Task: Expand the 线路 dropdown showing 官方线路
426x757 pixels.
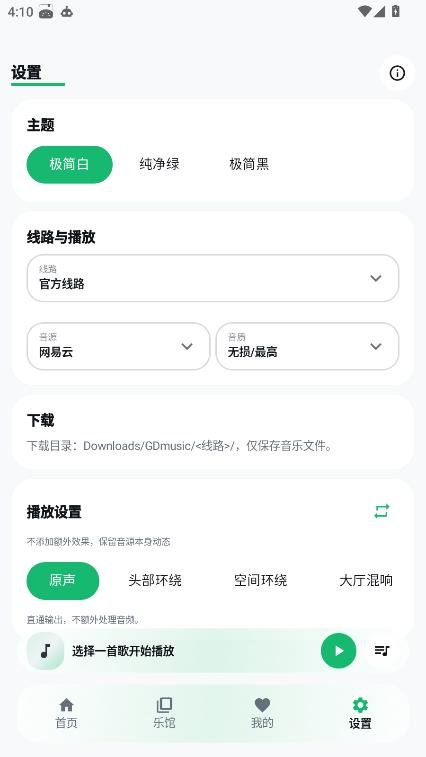Action: [213, 278]
